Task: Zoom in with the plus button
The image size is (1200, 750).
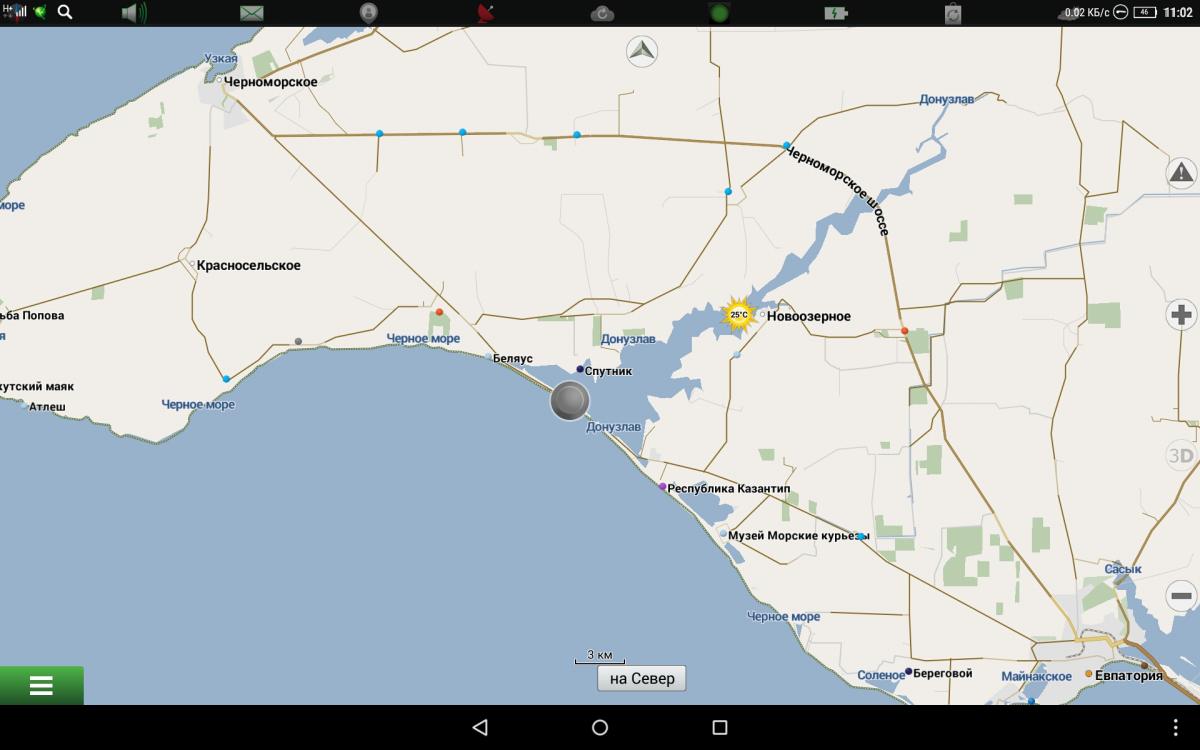Action: pyautogui.click(x=1181, y=314)
